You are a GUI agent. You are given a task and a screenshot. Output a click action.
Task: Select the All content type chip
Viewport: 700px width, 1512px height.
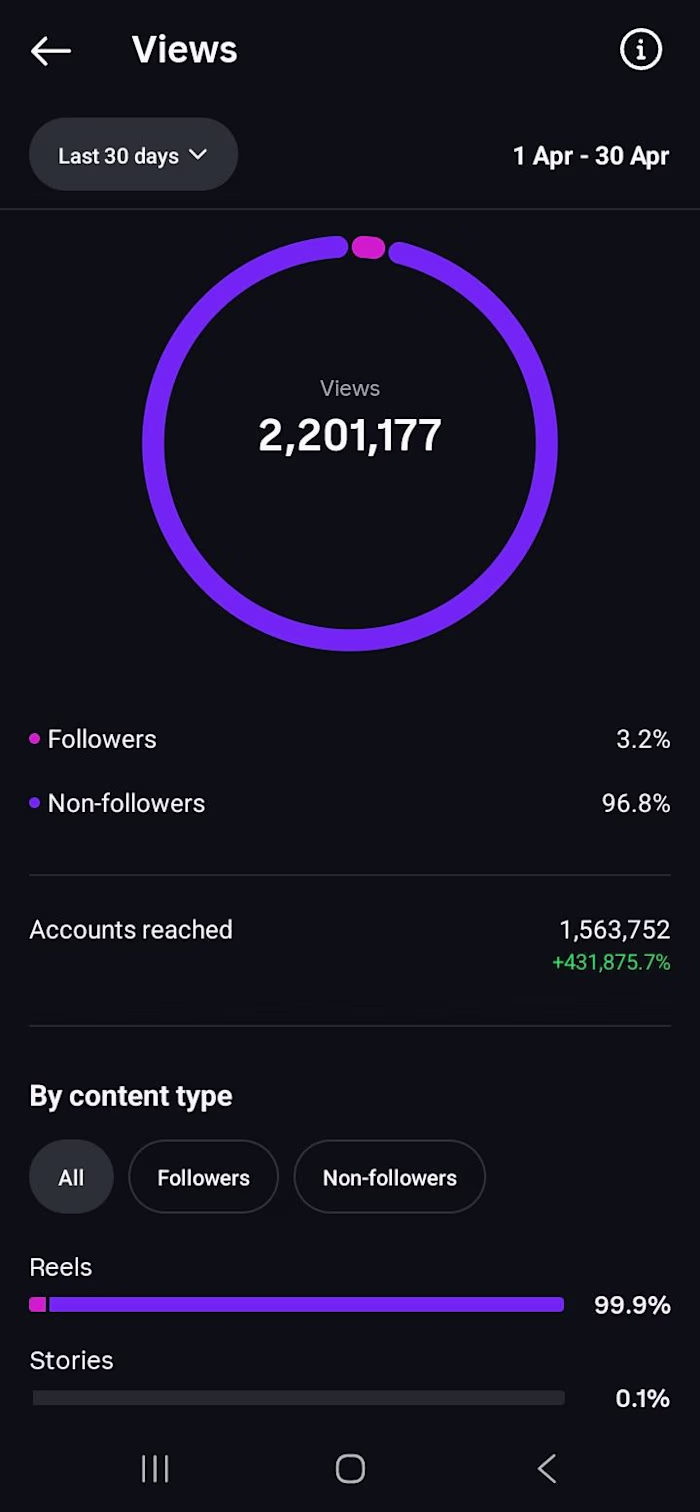(x=71, y=1177)
